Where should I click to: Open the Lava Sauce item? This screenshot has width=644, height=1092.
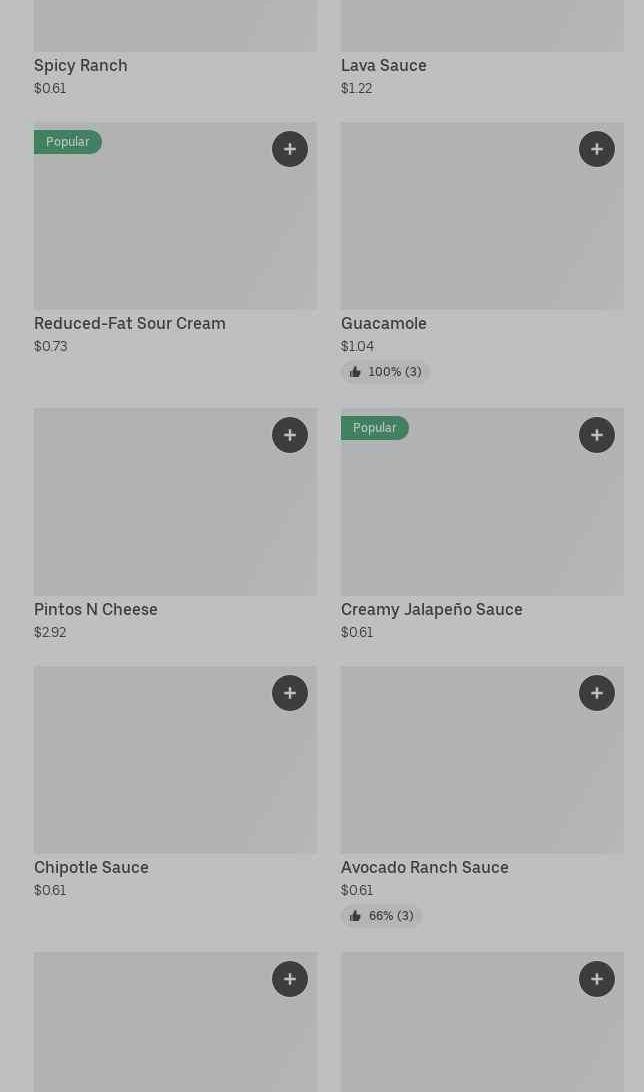[x=384, y=65]
